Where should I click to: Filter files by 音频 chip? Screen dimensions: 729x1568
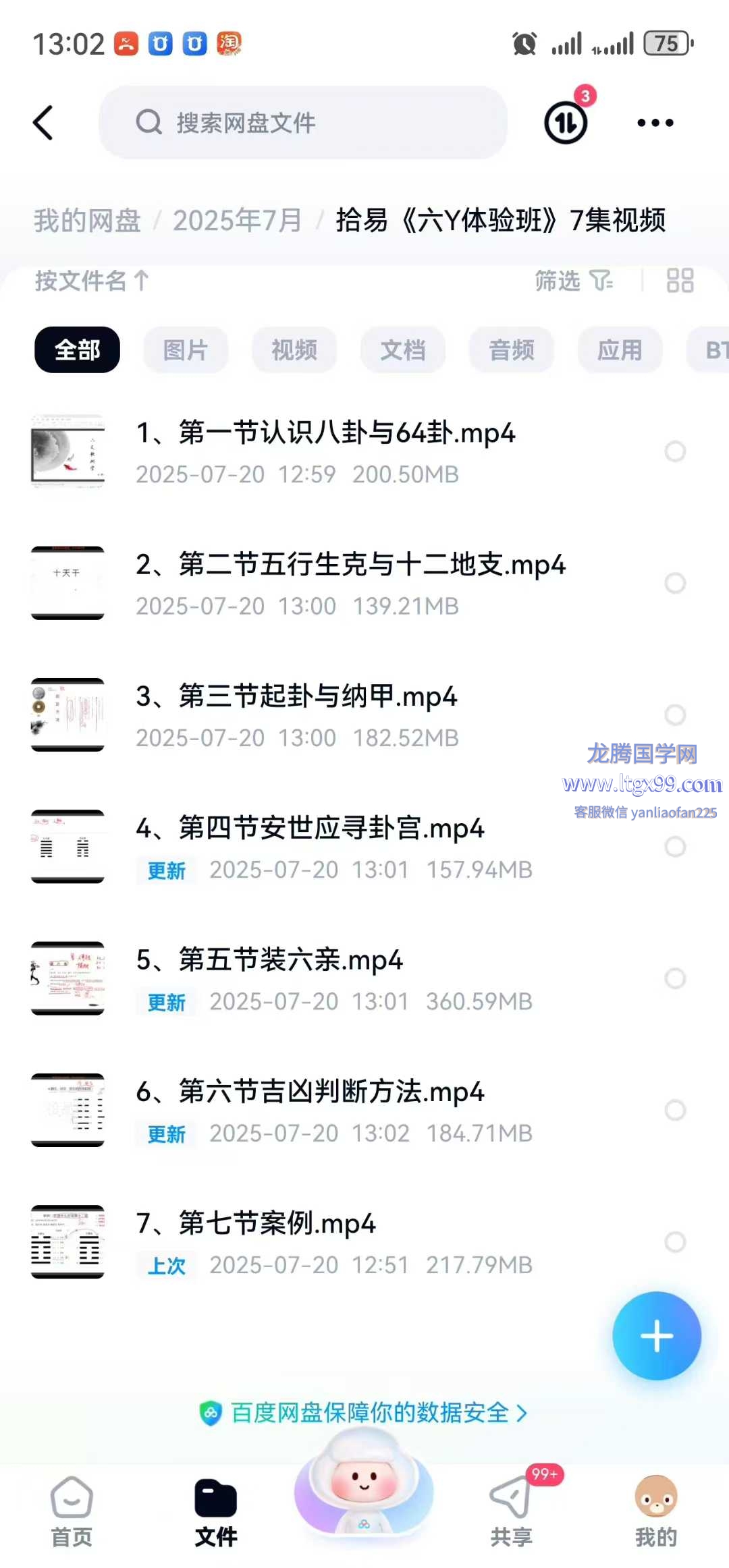point(512,350)
